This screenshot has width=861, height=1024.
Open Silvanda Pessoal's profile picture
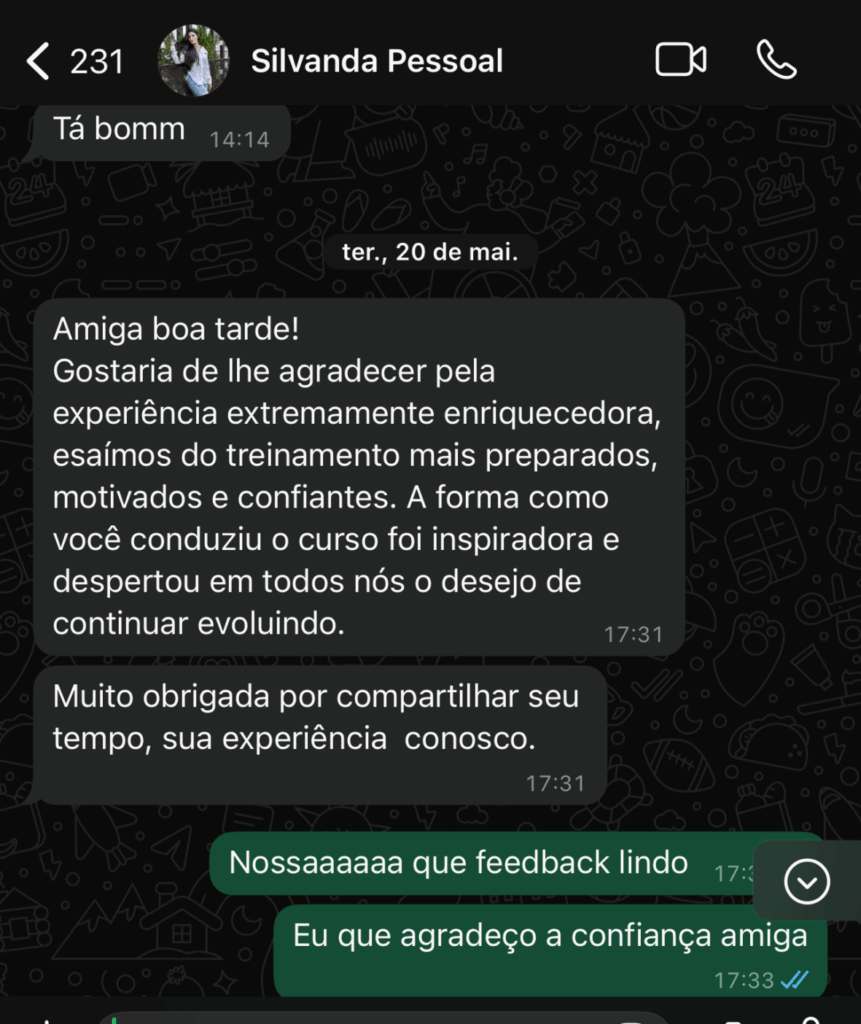[193, 61]
